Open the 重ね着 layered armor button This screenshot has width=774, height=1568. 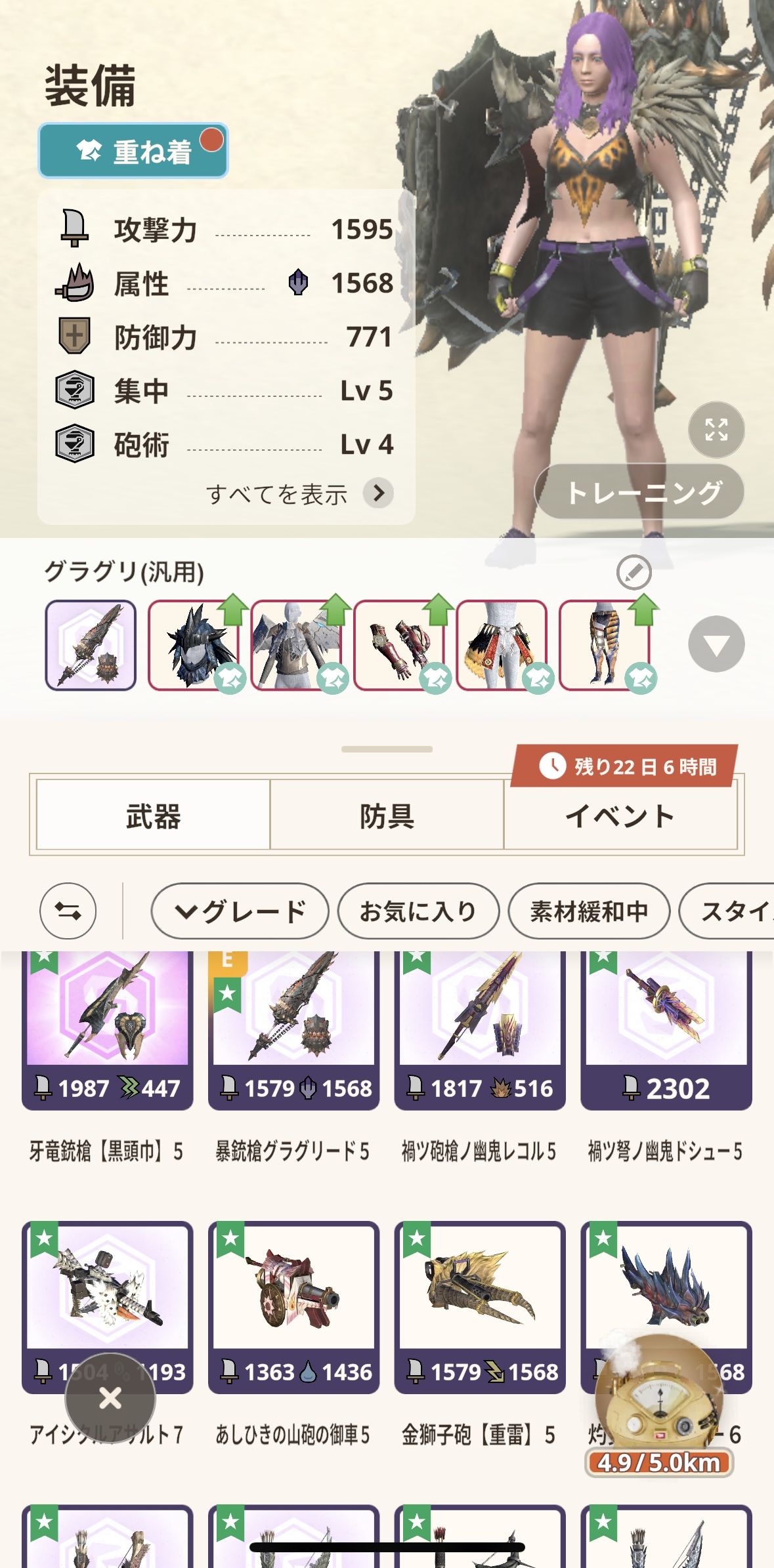pos(133,151)
